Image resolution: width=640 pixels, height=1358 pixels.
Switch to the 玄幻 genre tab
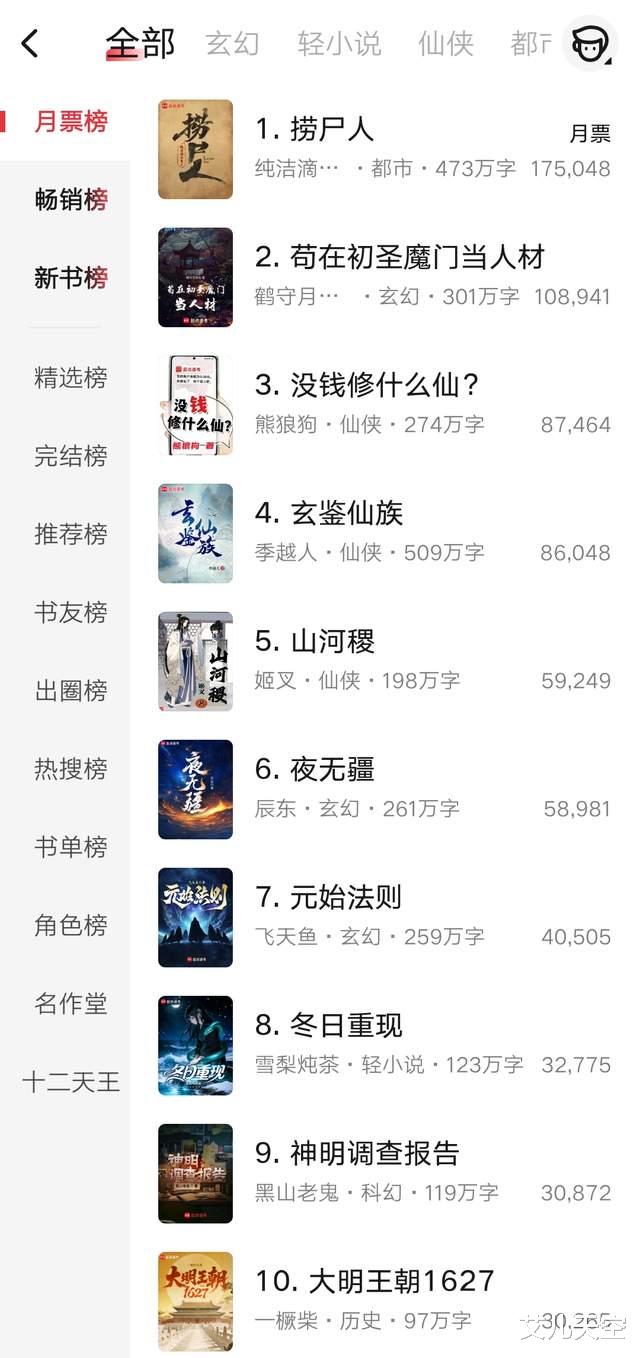click(x=232, y=44)
